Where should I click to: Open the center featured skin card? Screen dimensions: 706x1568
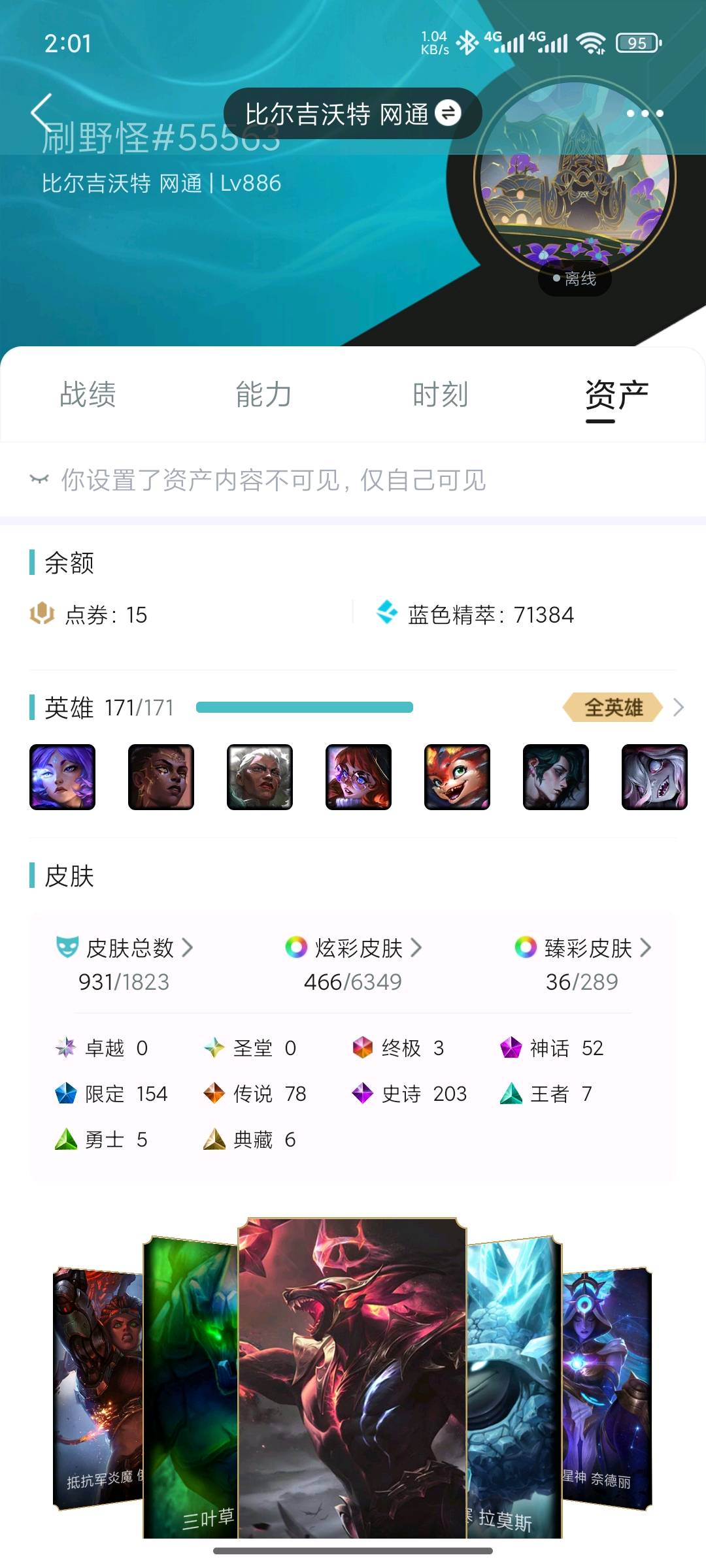coord(352,1379)
